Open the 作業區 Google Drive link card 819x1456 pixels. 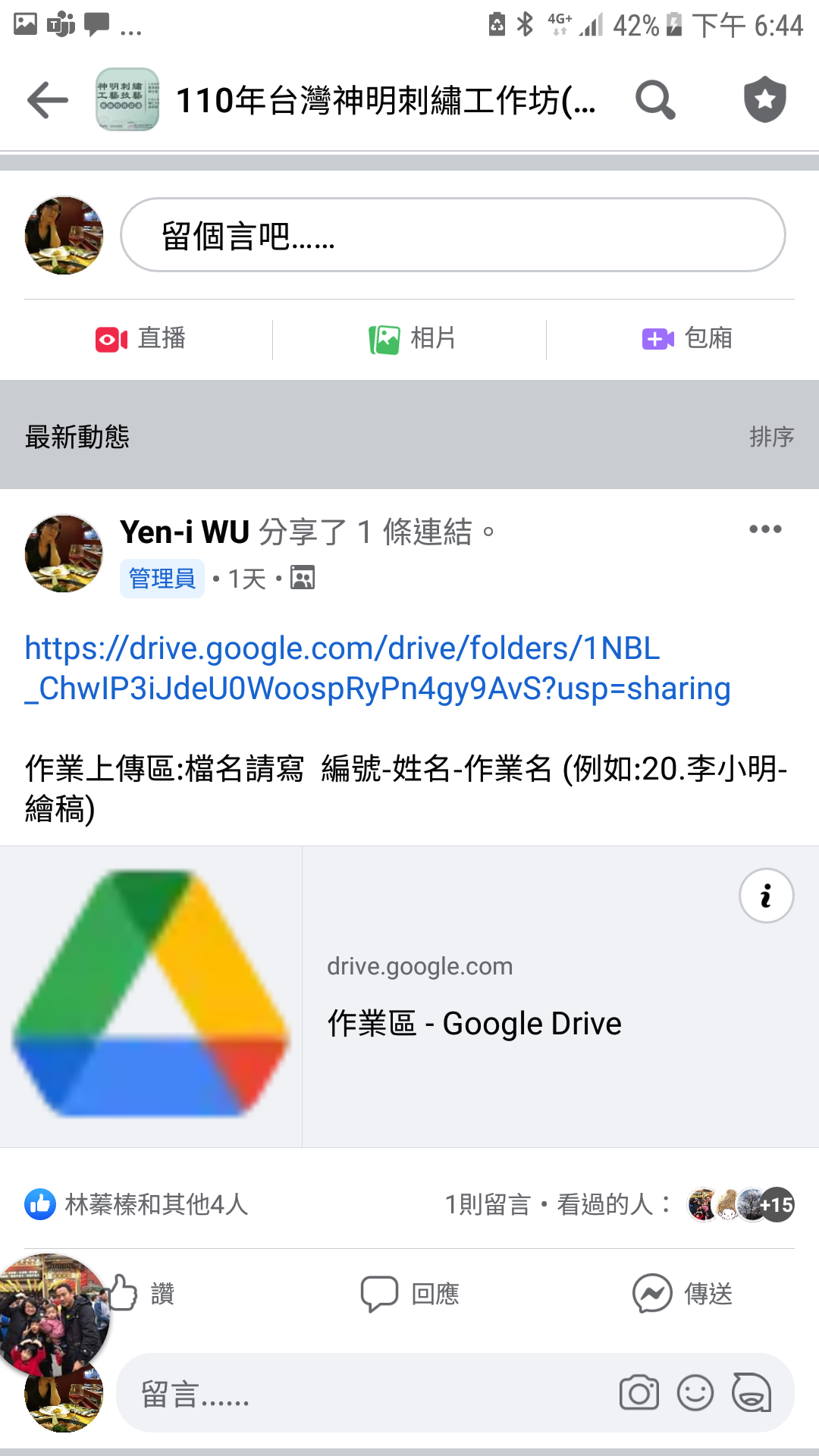click(474, 1023)
